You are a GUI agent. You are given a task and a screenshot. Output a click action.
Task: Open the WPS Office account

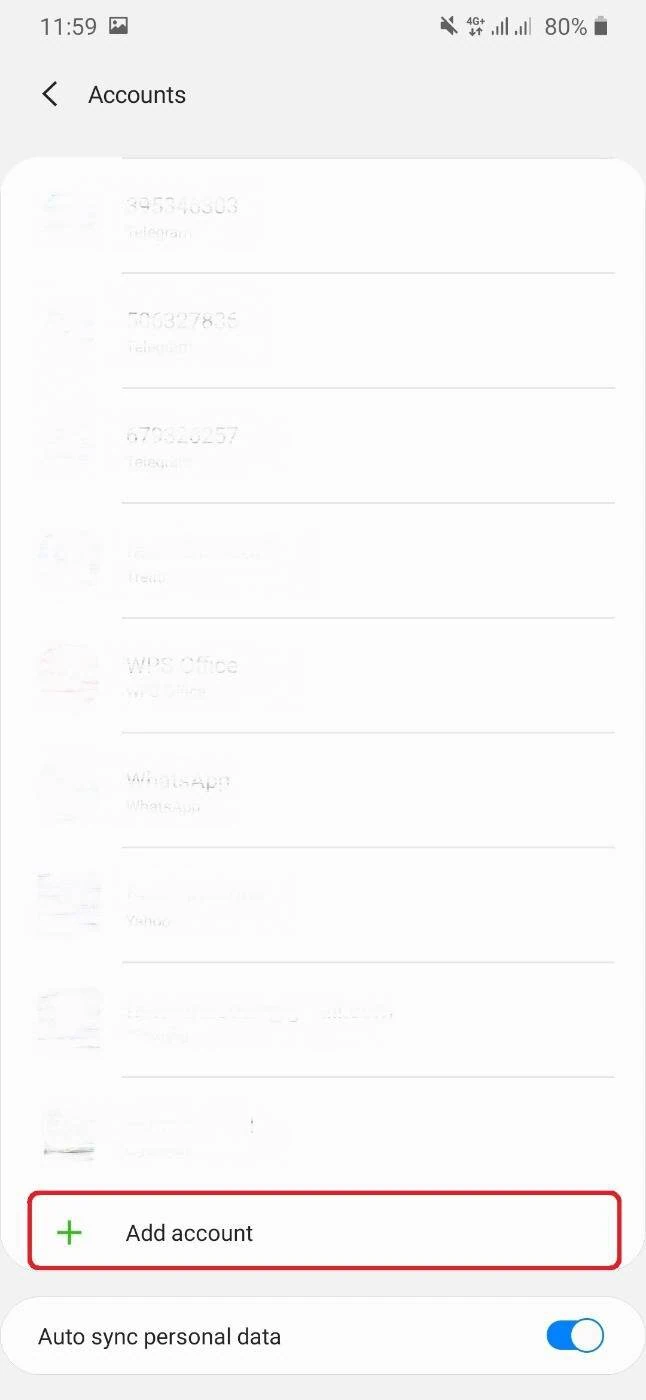[x=323, y=676]
